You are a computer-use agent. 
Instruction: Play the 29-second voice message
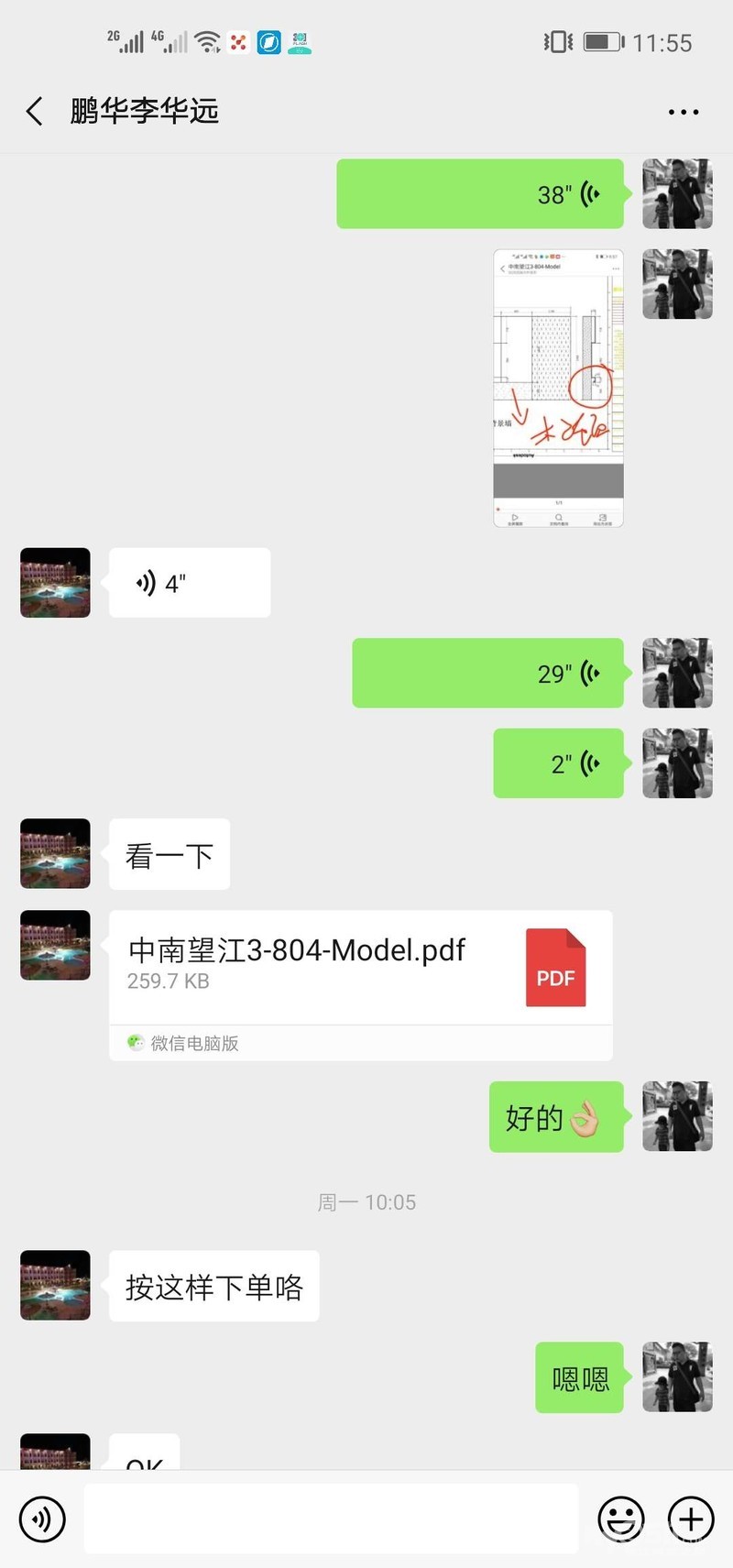487,673
